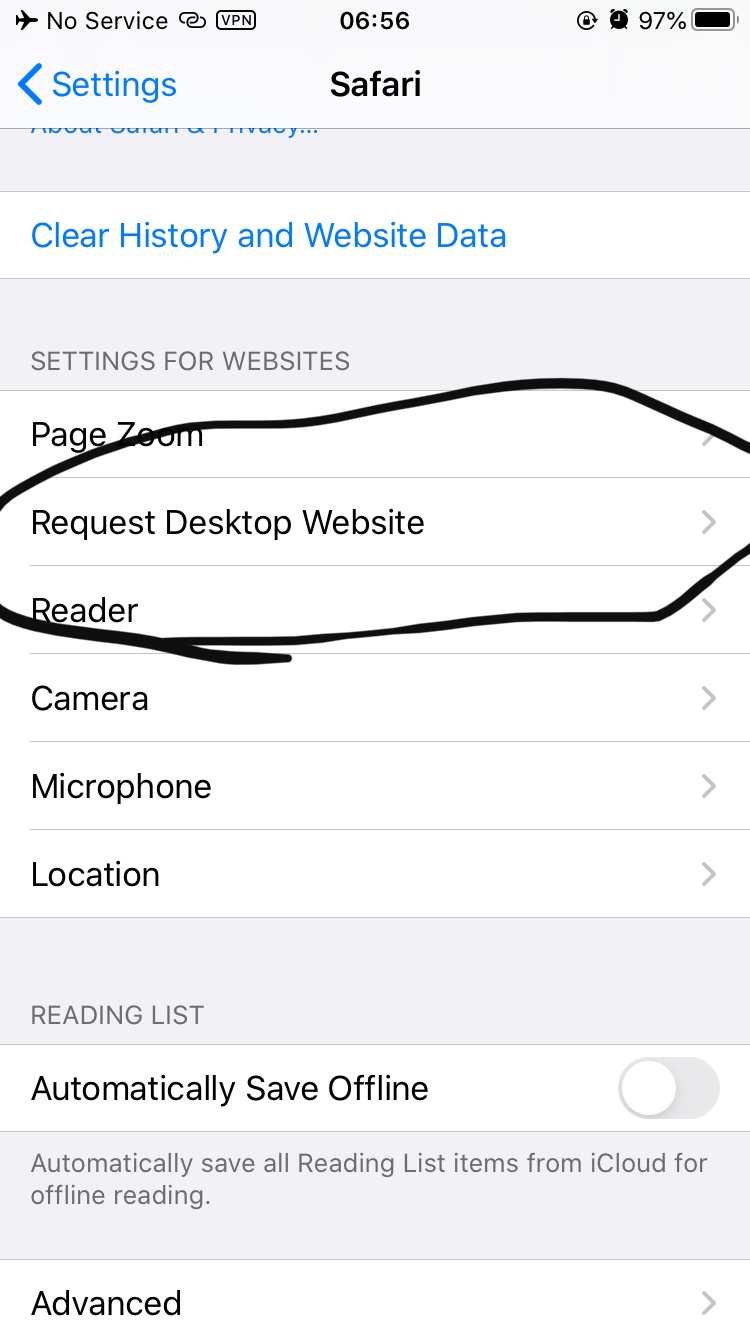
Task: Enable Automatically Save Offline
Action: coord(668,1088)
